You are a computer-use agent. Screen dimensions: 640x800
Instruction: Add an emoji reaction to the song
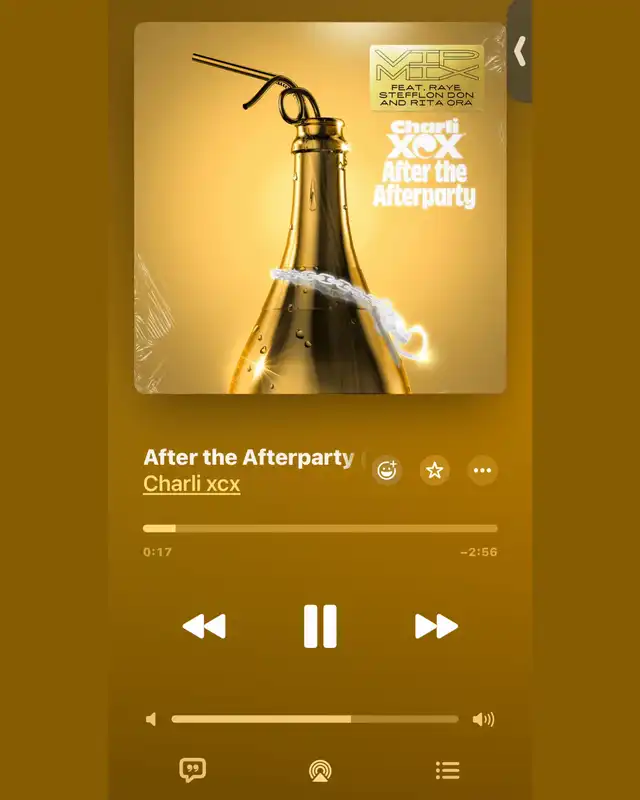click(387, 470)
